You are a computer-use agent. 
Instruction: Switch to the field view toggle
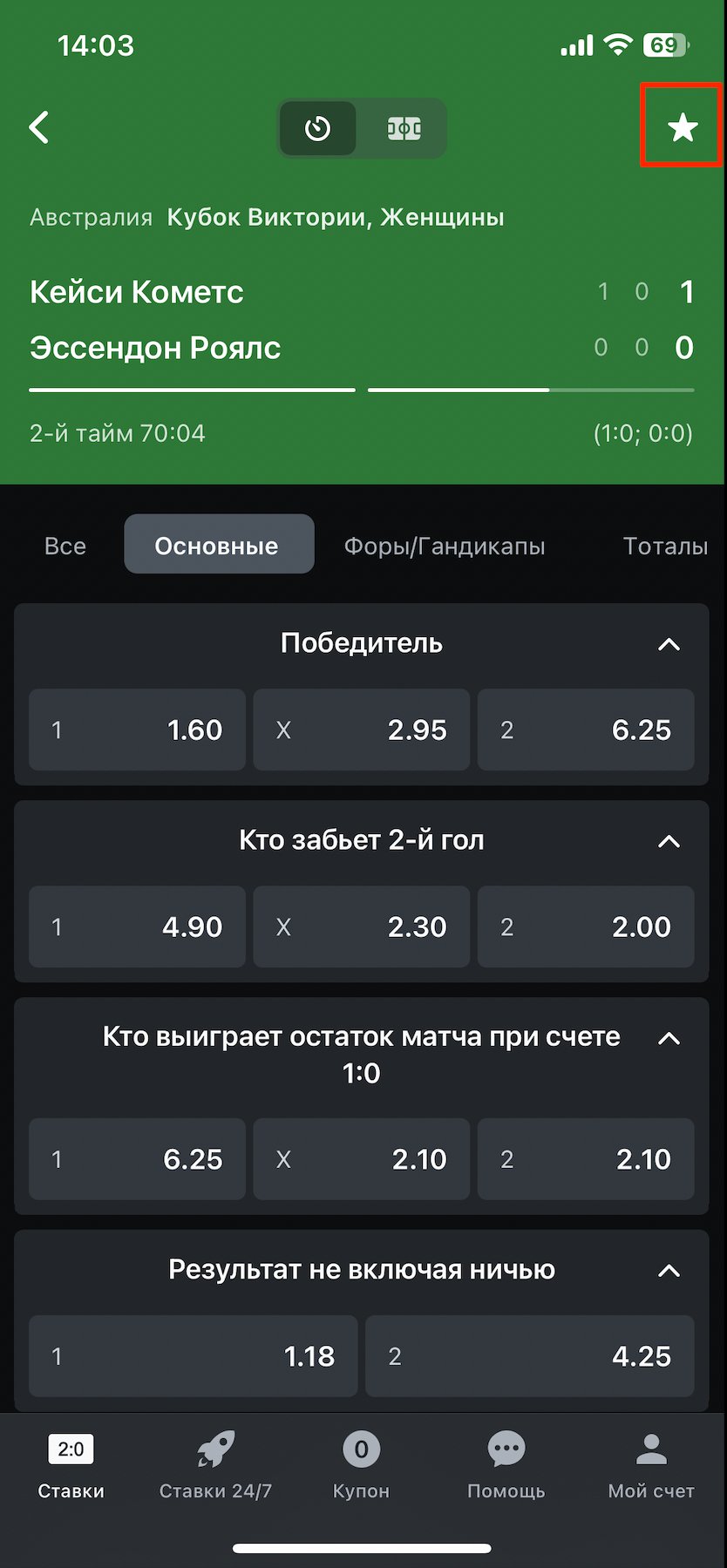click(x=404, y=129)
